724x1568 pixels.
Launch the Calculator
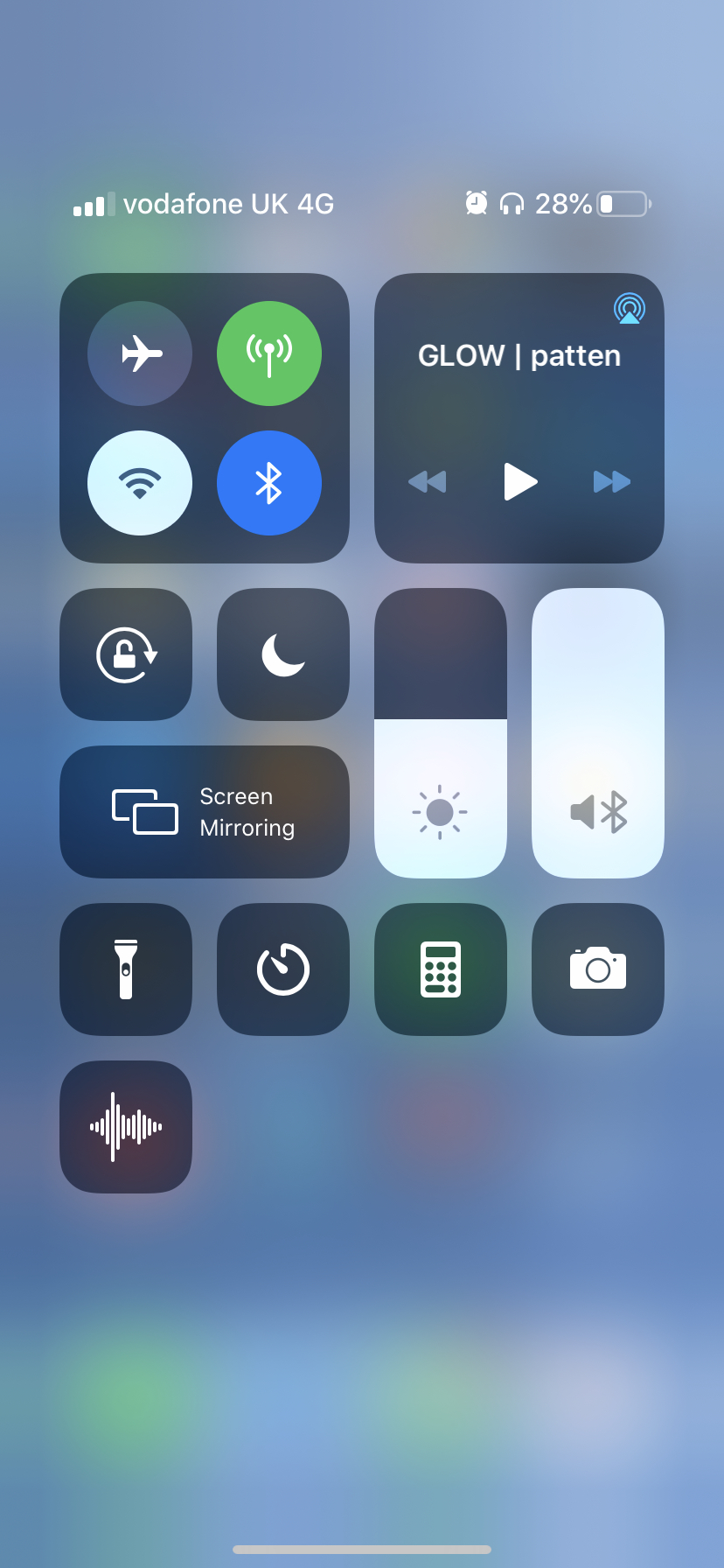click(x=441, y=969)
